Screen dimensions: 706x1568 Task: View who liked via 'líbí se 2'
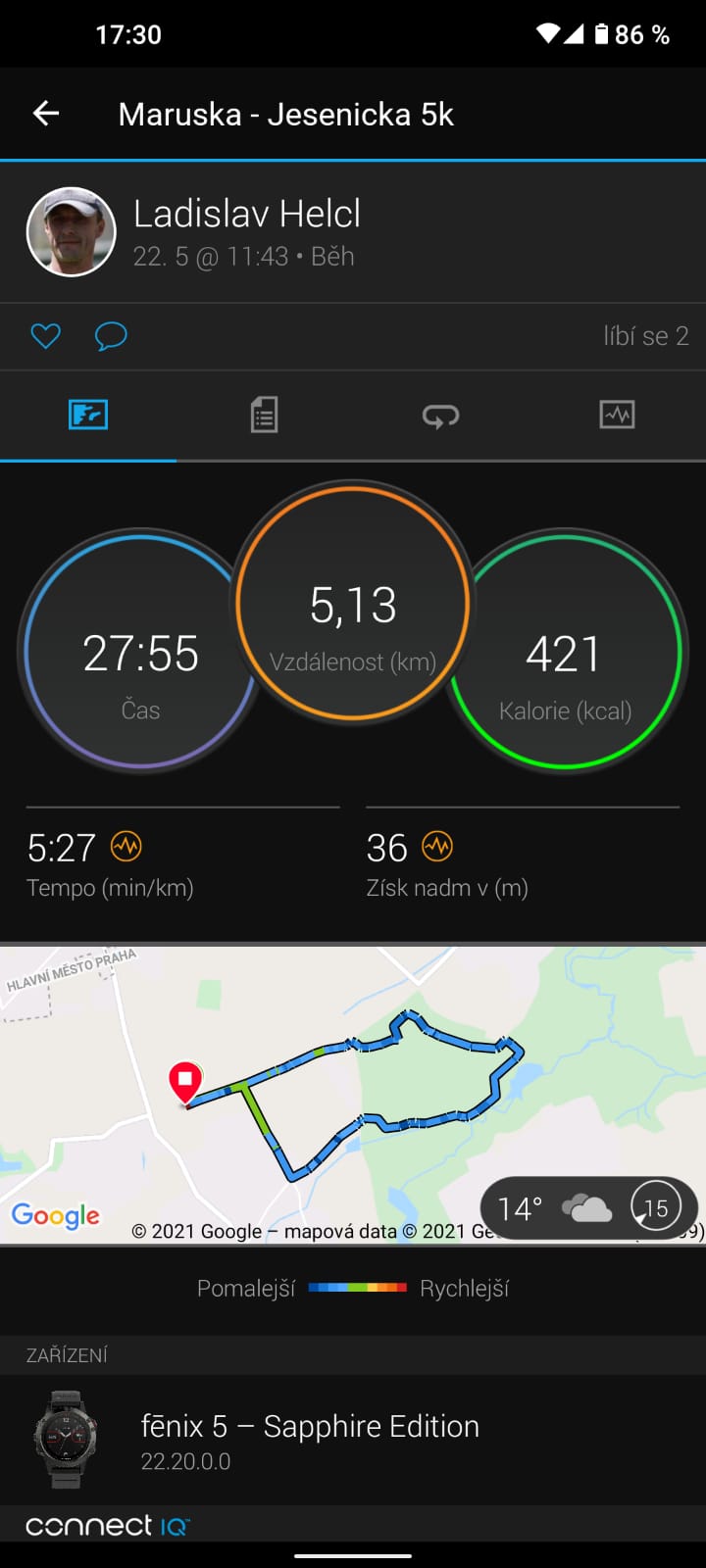click(x=645, y=336)
